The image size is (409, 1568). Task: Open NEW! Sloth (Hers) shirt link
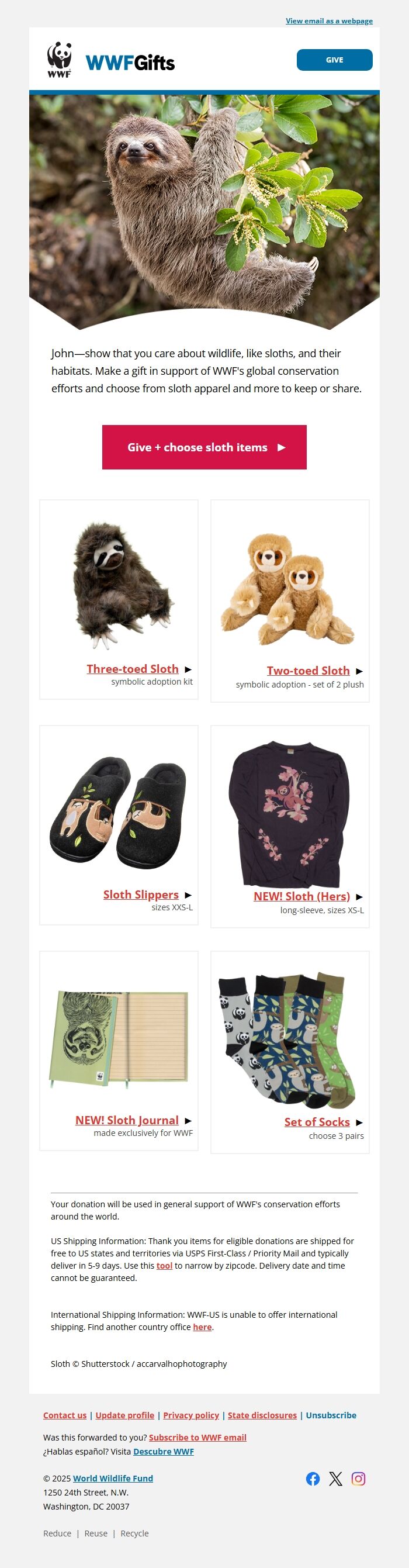[301, 896]
